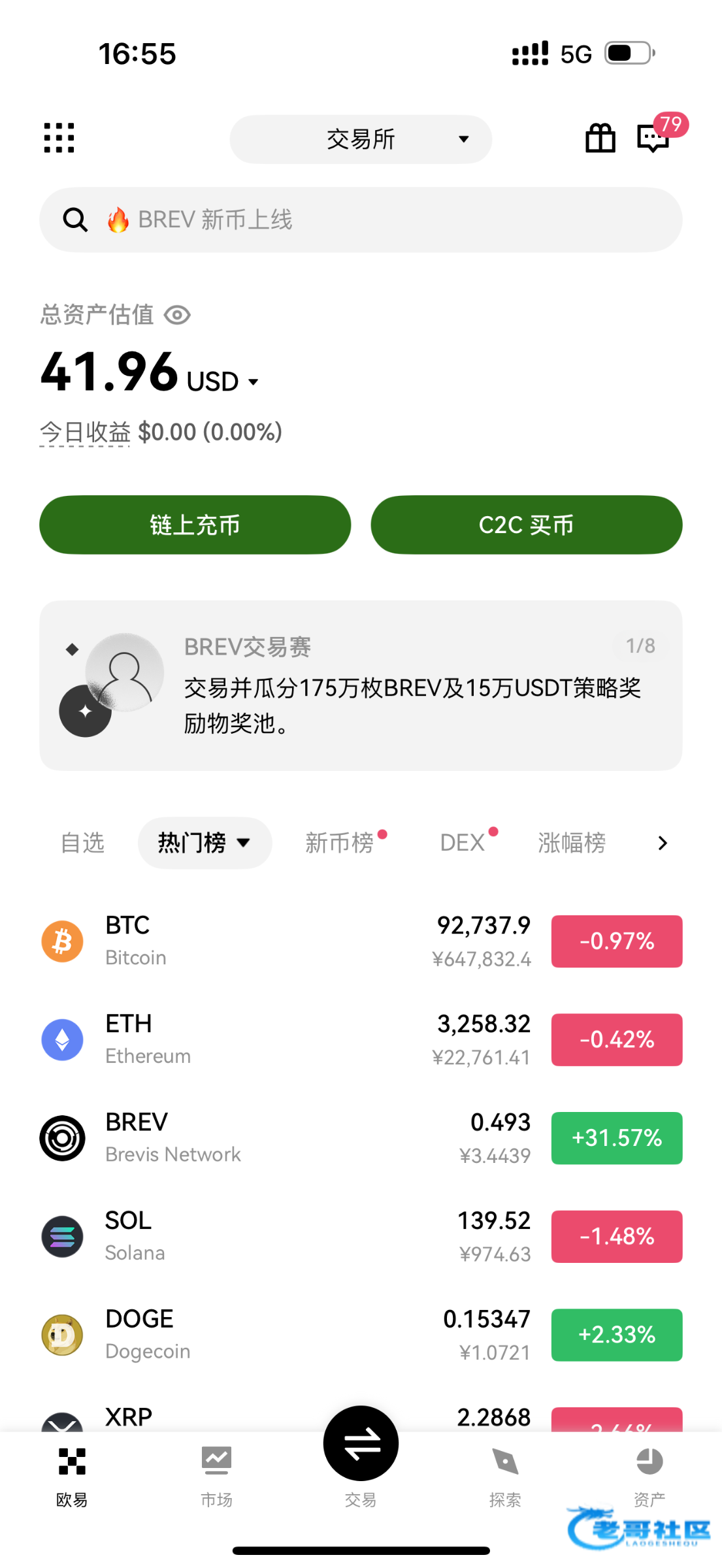Image resolution: width=722 pixels, height=1568 pixels.
Task: Show the 涨幅榜 list
Action: pyautogui.click(x=572, y=843)
